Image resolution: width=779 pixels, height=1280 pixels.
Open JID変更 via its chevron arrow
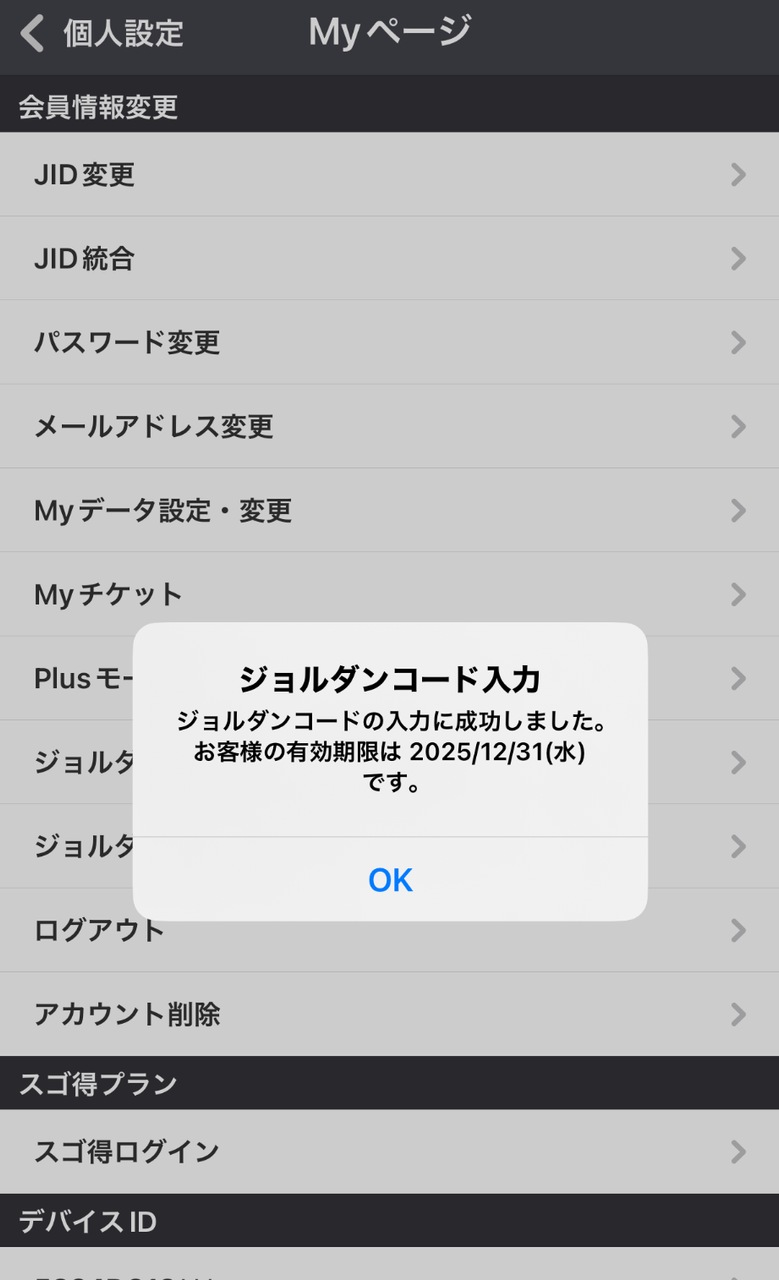click(x=738, y=175)
